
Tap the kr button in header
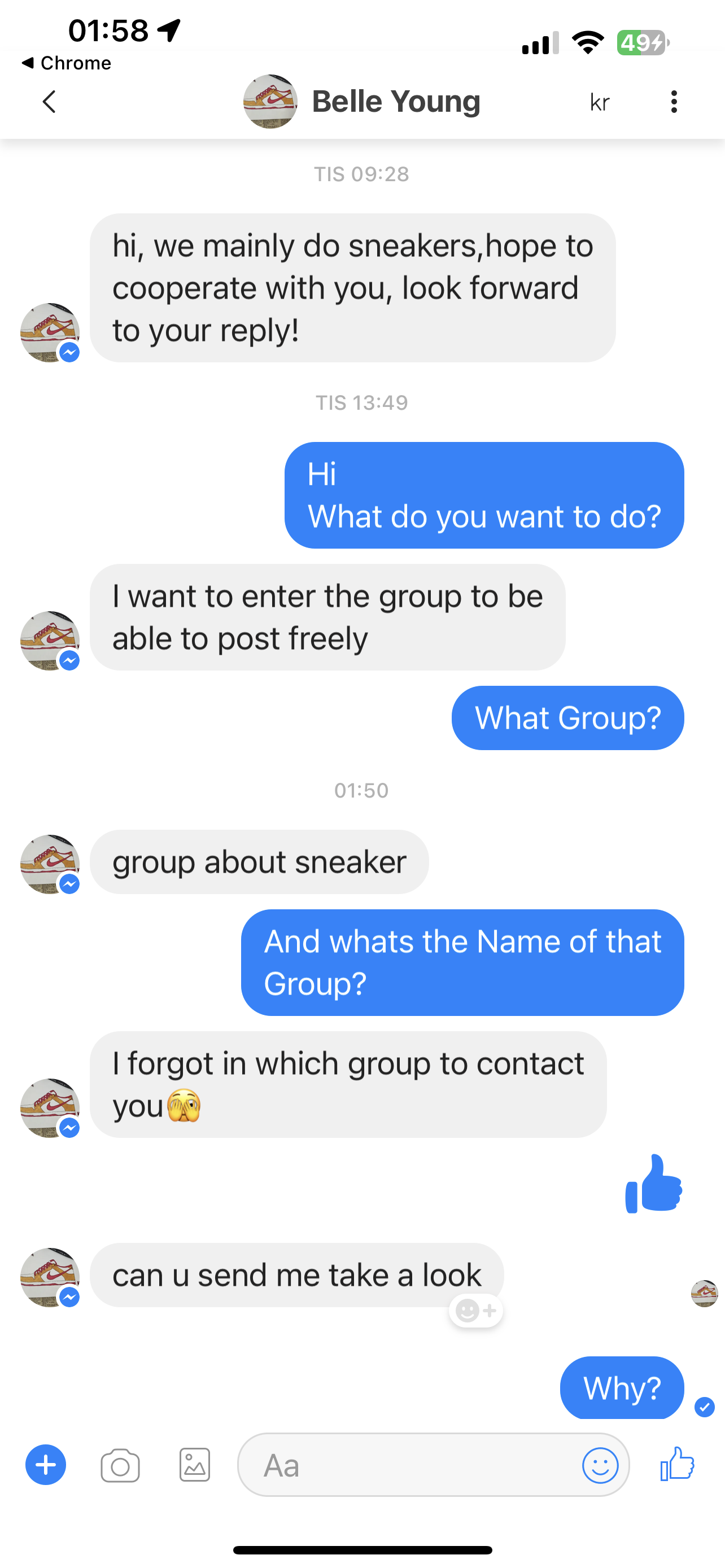pos(600,102)
